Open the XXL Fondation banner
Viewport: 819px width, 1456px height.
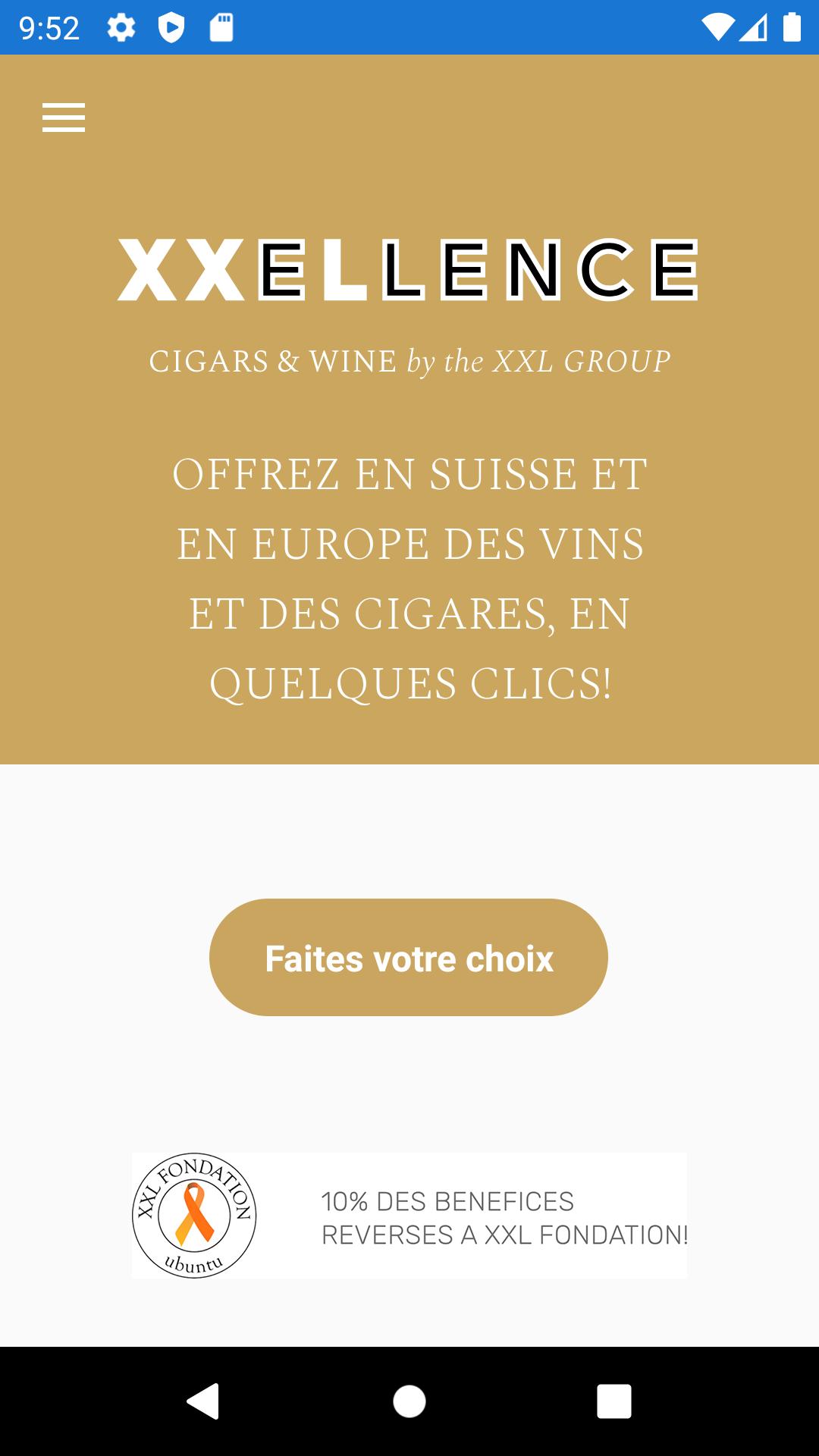409,1216
